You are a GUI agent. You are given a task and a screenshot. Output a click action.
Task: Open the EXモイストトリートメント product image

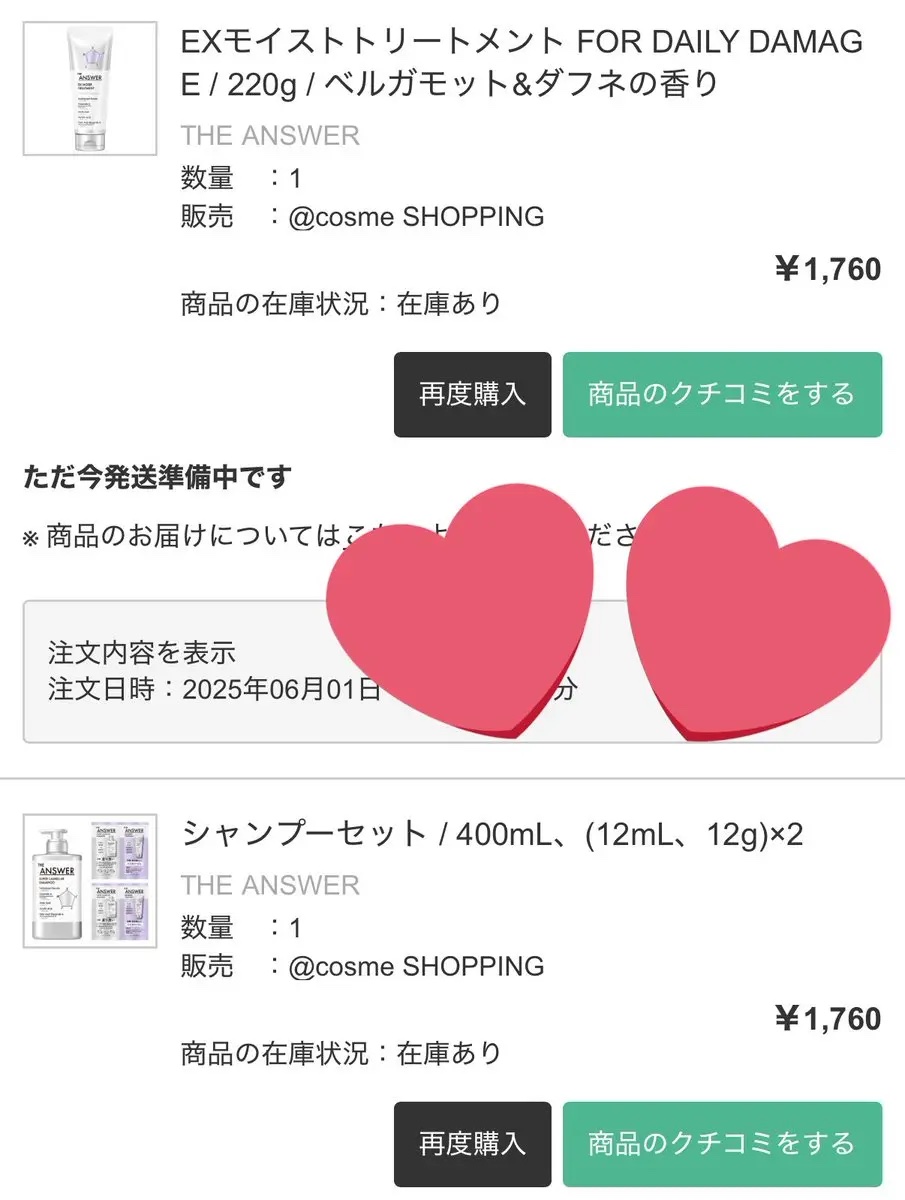90,89
